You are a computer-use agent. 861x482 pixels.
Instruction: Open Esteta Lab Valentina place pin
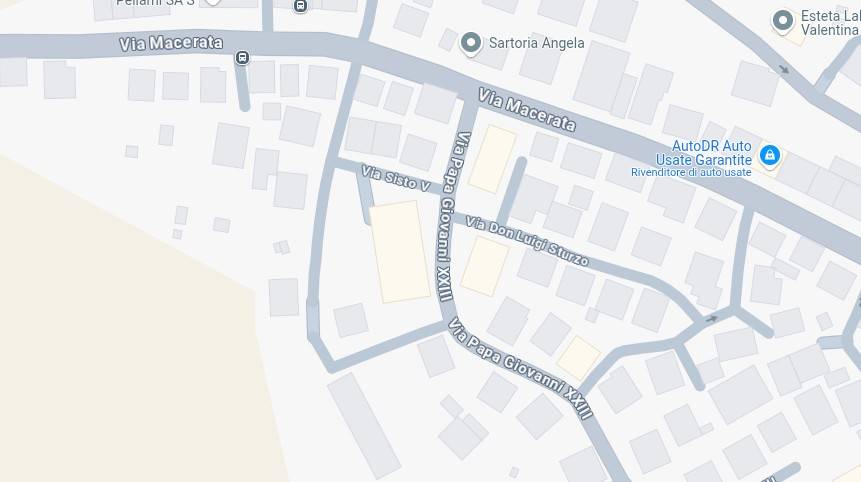783,20
